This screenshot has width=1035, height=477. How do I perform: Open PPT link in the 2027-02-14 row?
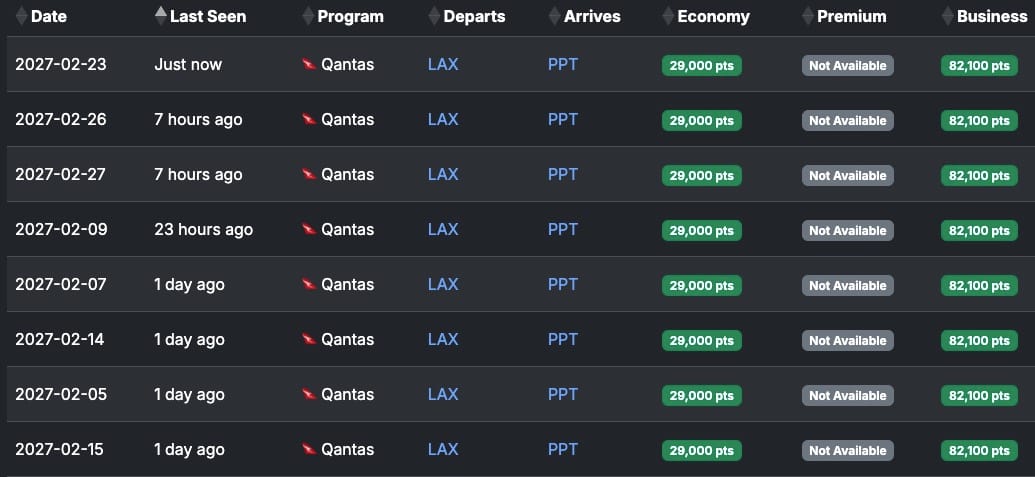click(563, 340)
